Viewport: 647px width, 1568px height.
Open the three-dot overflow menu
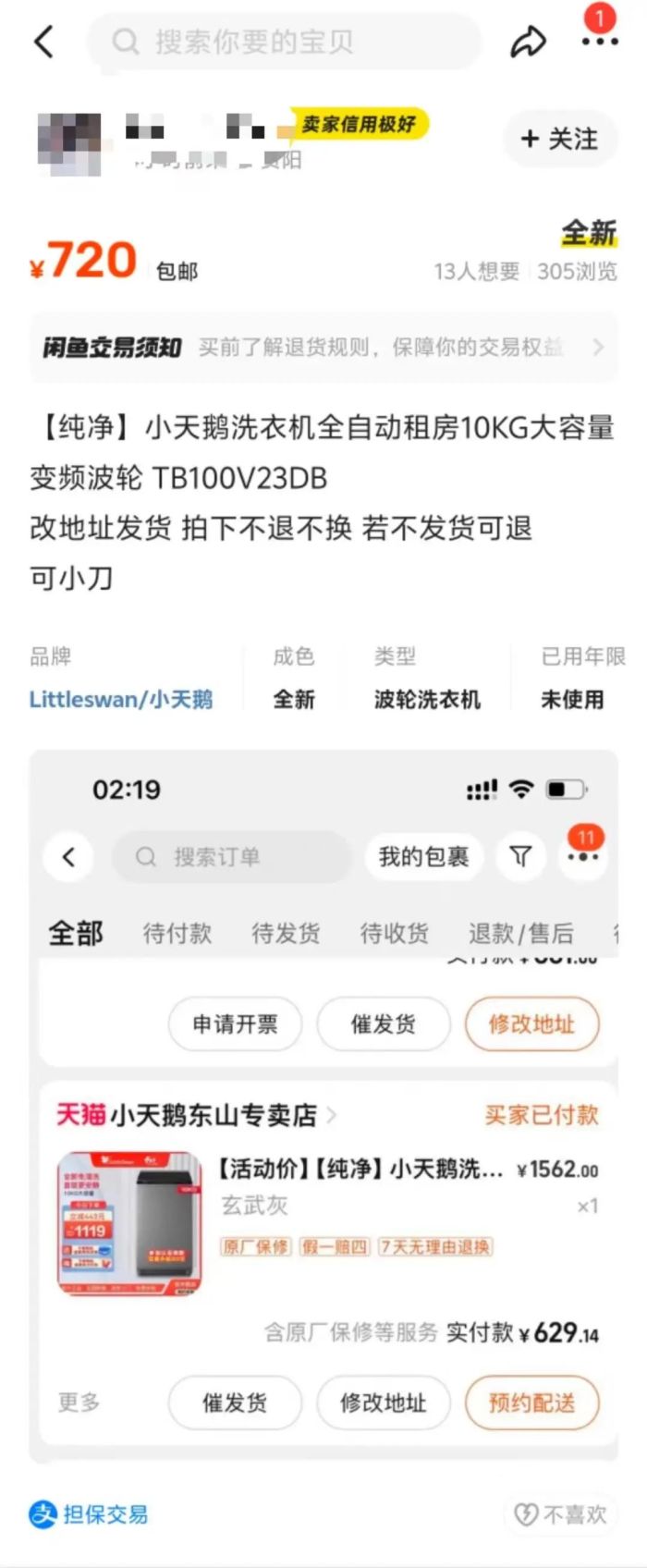tap(600, 42)
